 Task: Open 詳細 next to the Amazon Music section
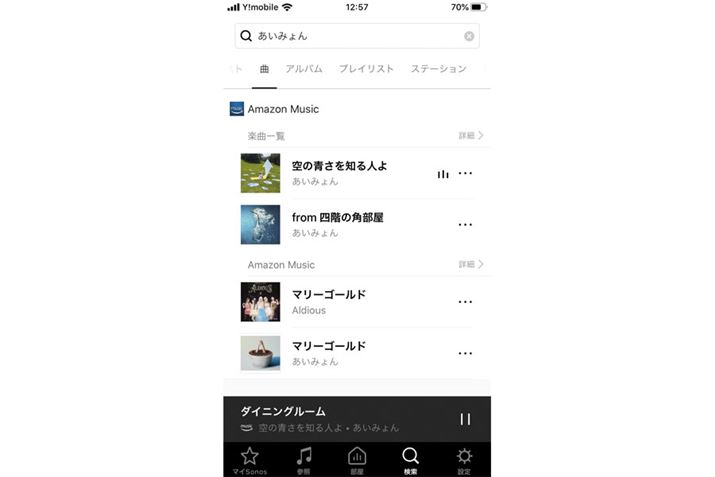tap(471, 264)
